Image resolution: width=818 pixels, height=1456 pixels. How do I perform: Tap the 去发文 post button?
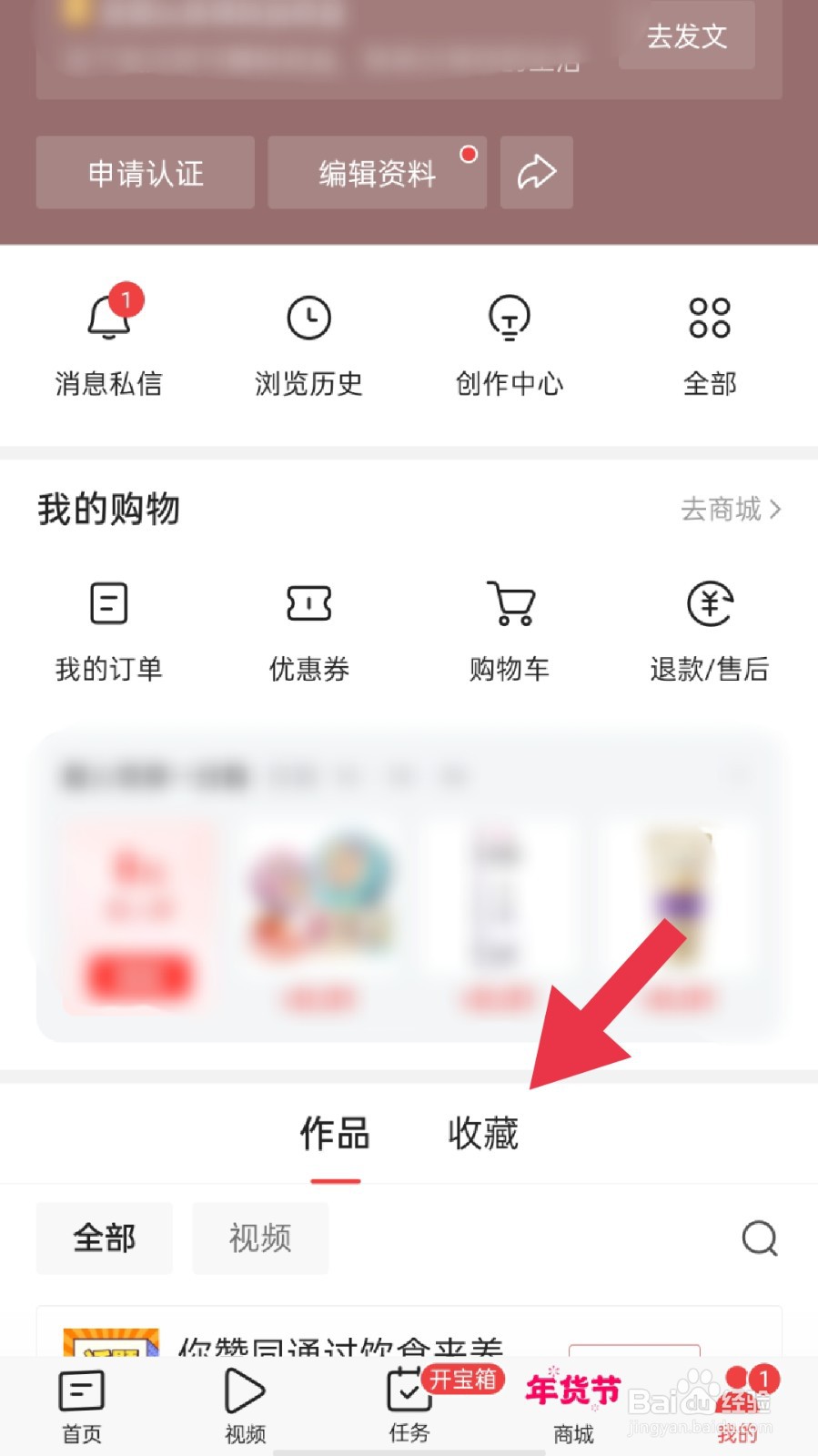(x=686, y=36)
